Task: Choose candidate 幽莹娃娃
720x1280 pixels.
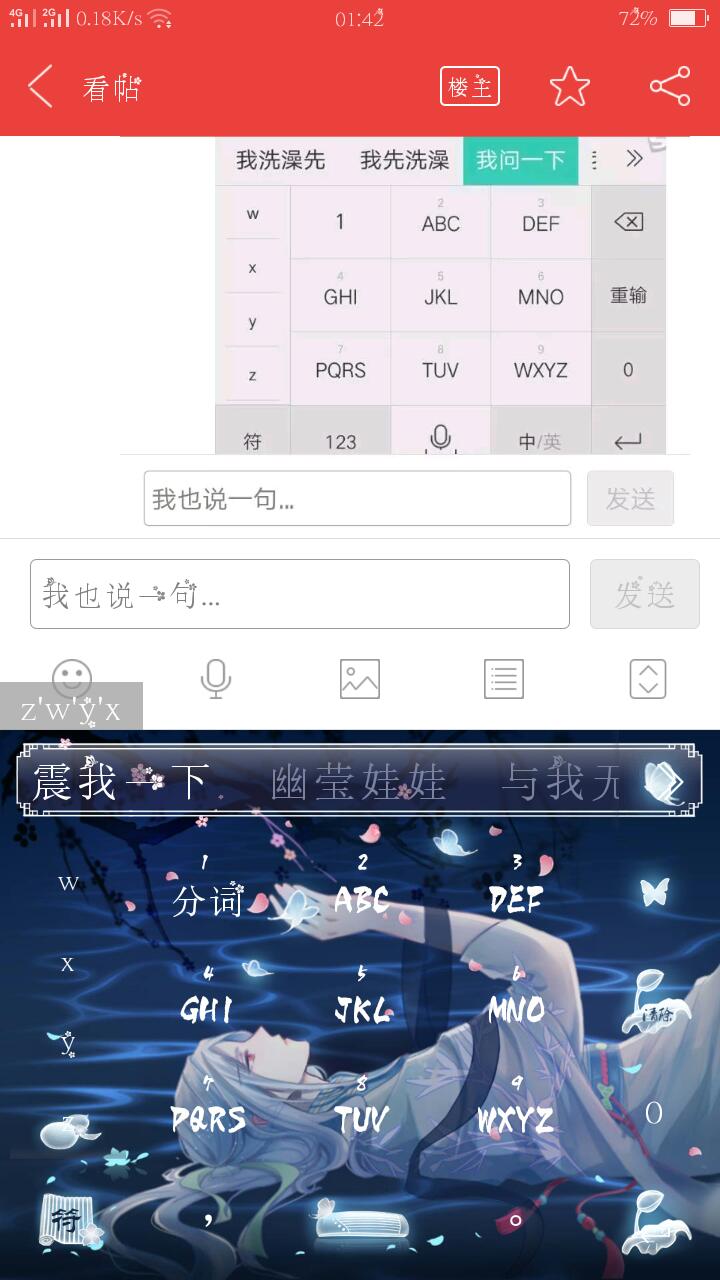Action: pos(358,781)
